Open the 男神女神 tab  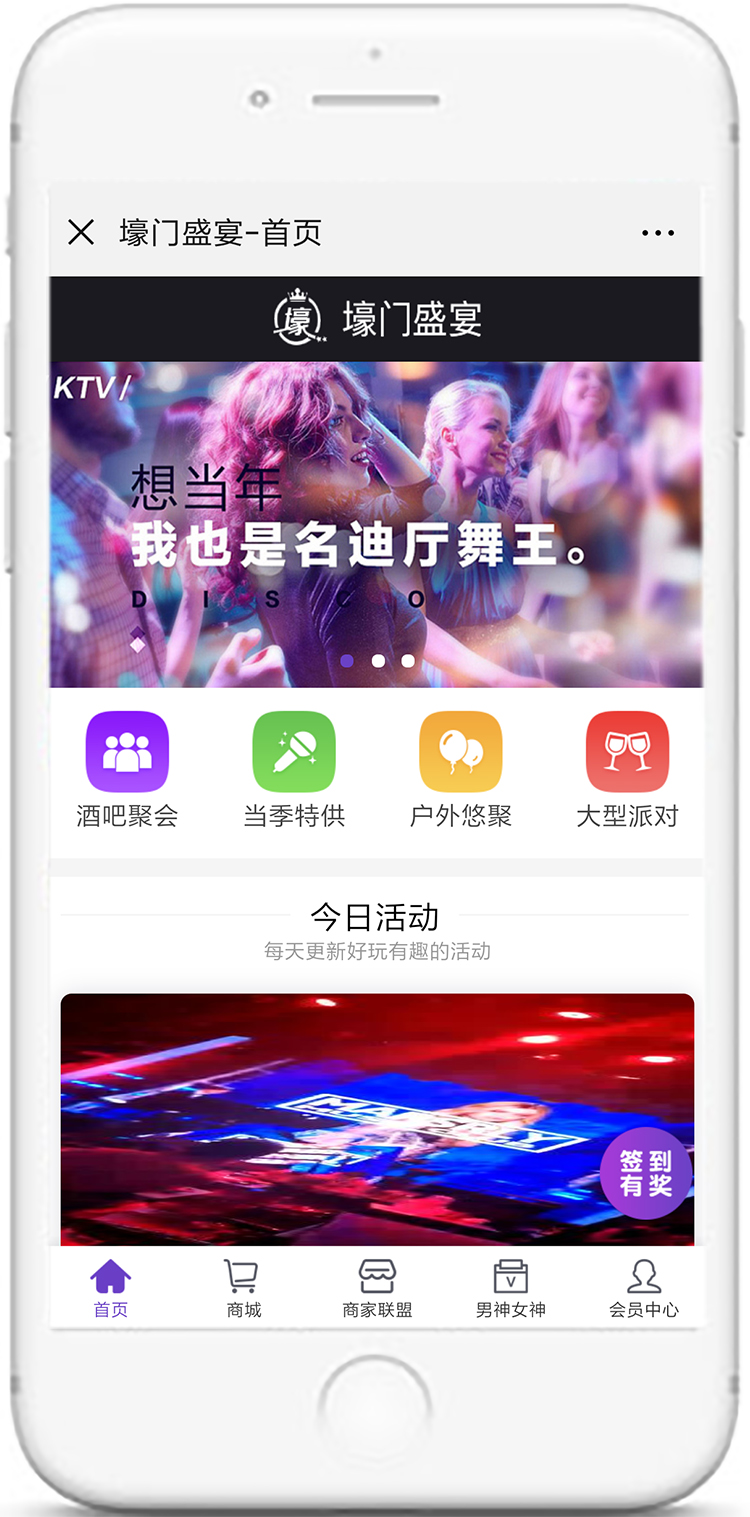pyautogui.click(x=510, y=1289)
